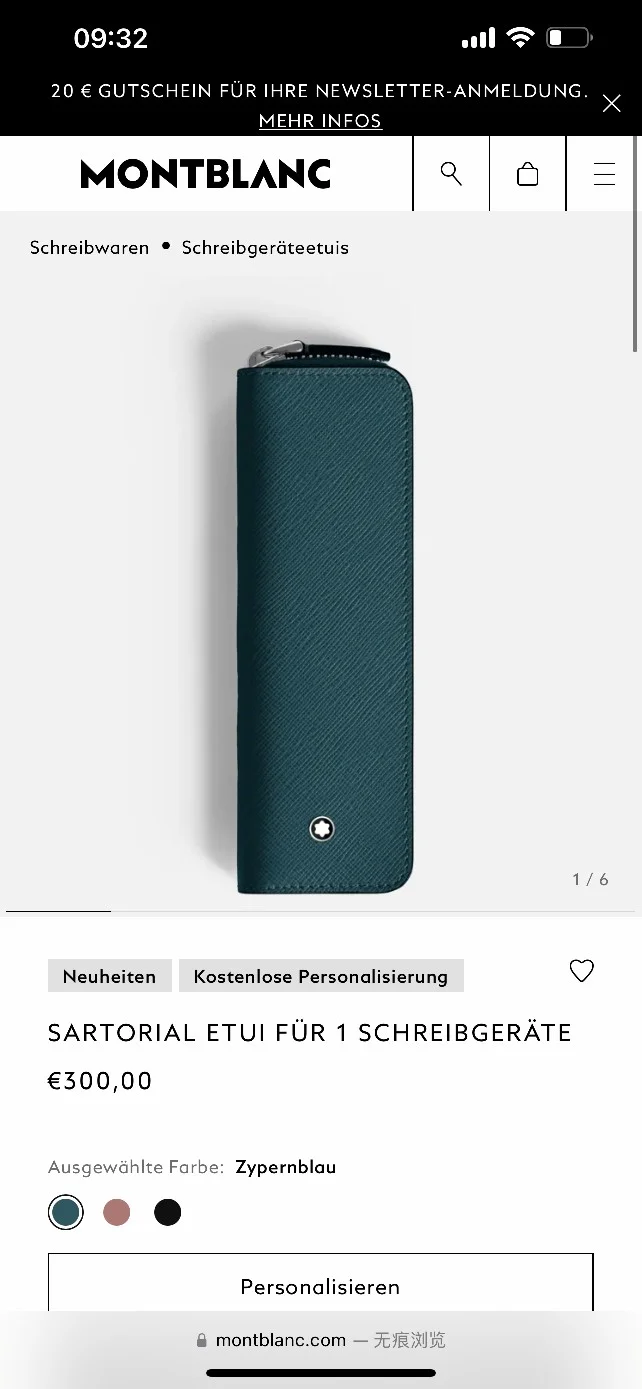Go to Schreibgeräteetuis breadcrumb
The width and height of the screenshot is (642, 1389).
(x=265, y=247)
